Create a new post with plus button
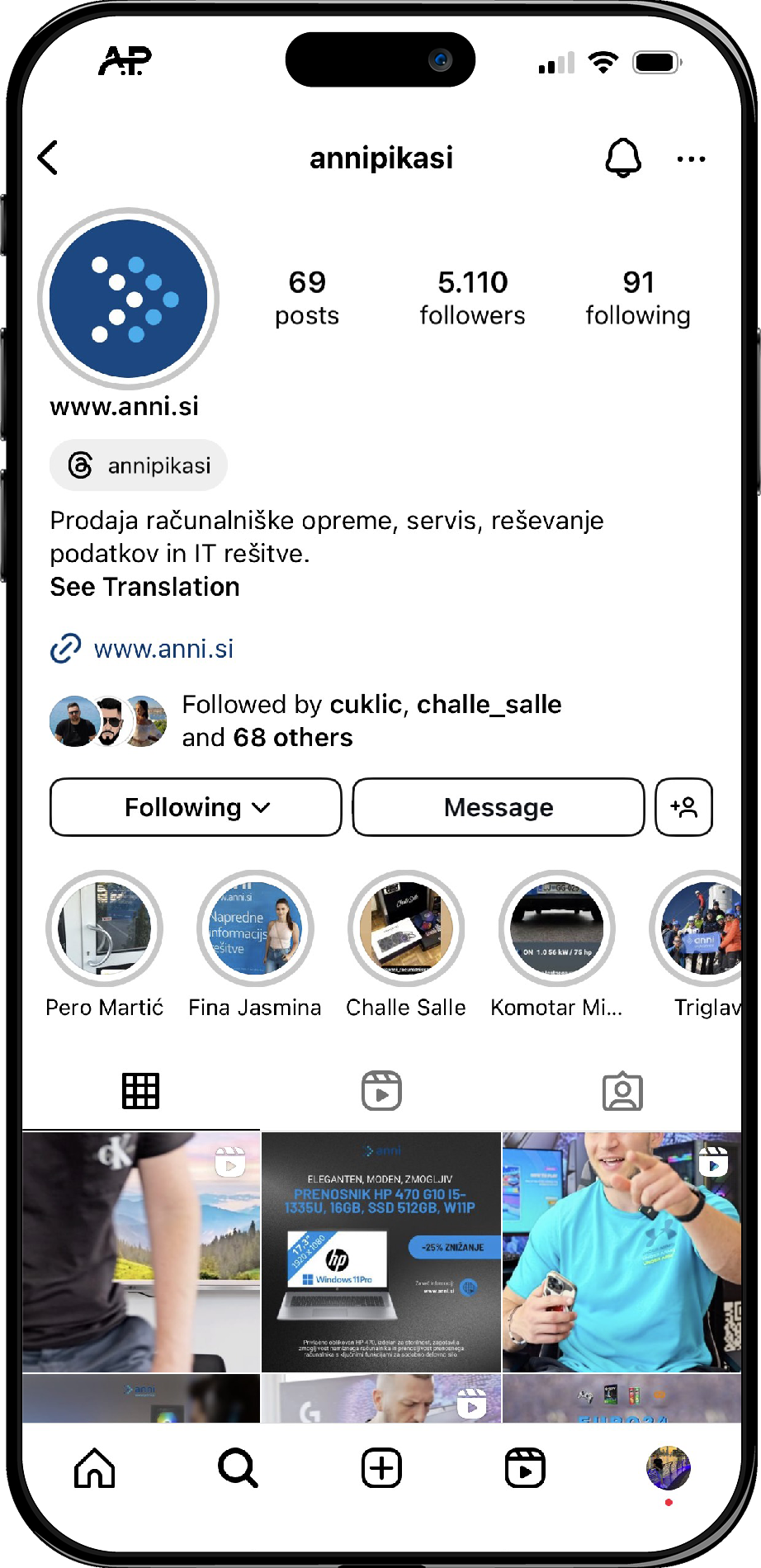Screen dimensions: 761x1568 click(x=381, y=1468)
